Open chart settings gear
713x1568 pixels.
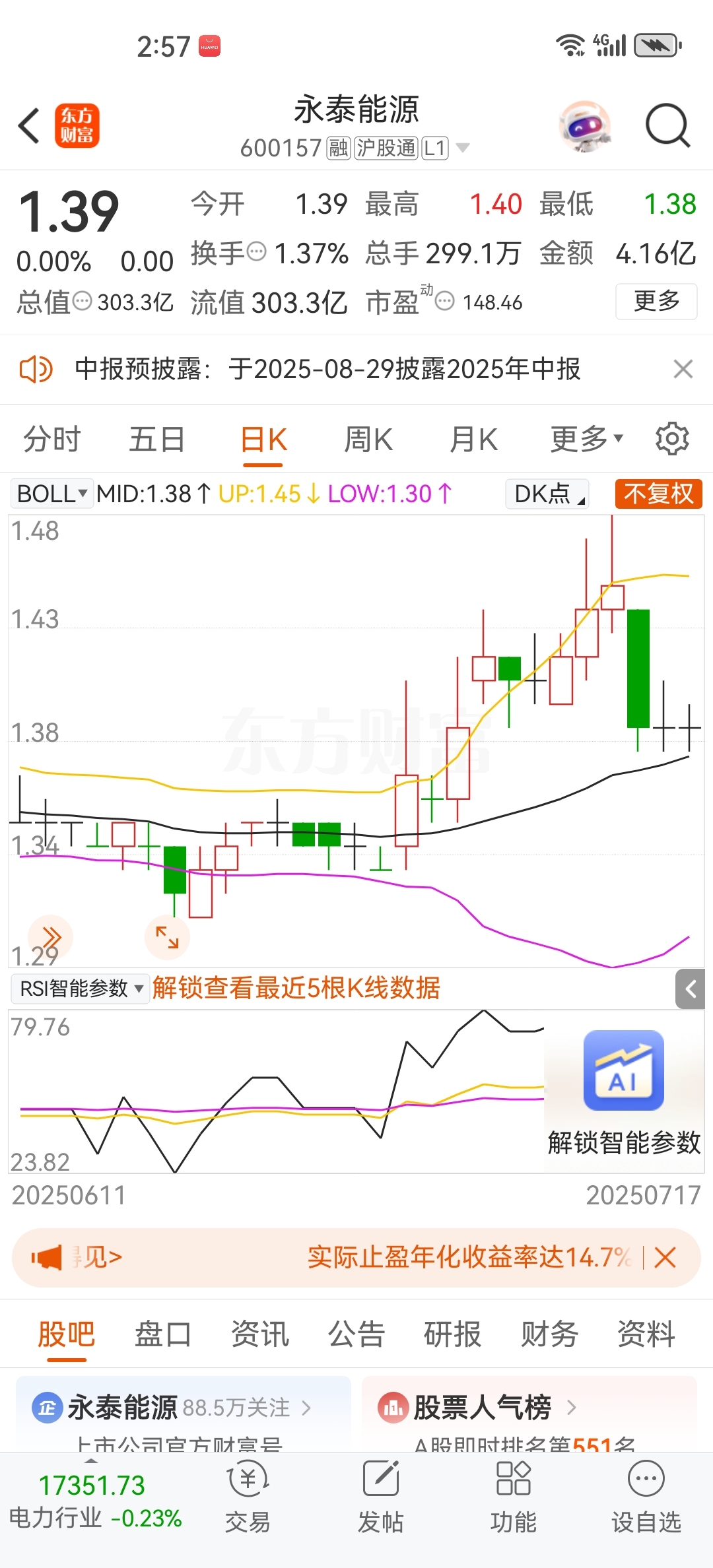672,440
